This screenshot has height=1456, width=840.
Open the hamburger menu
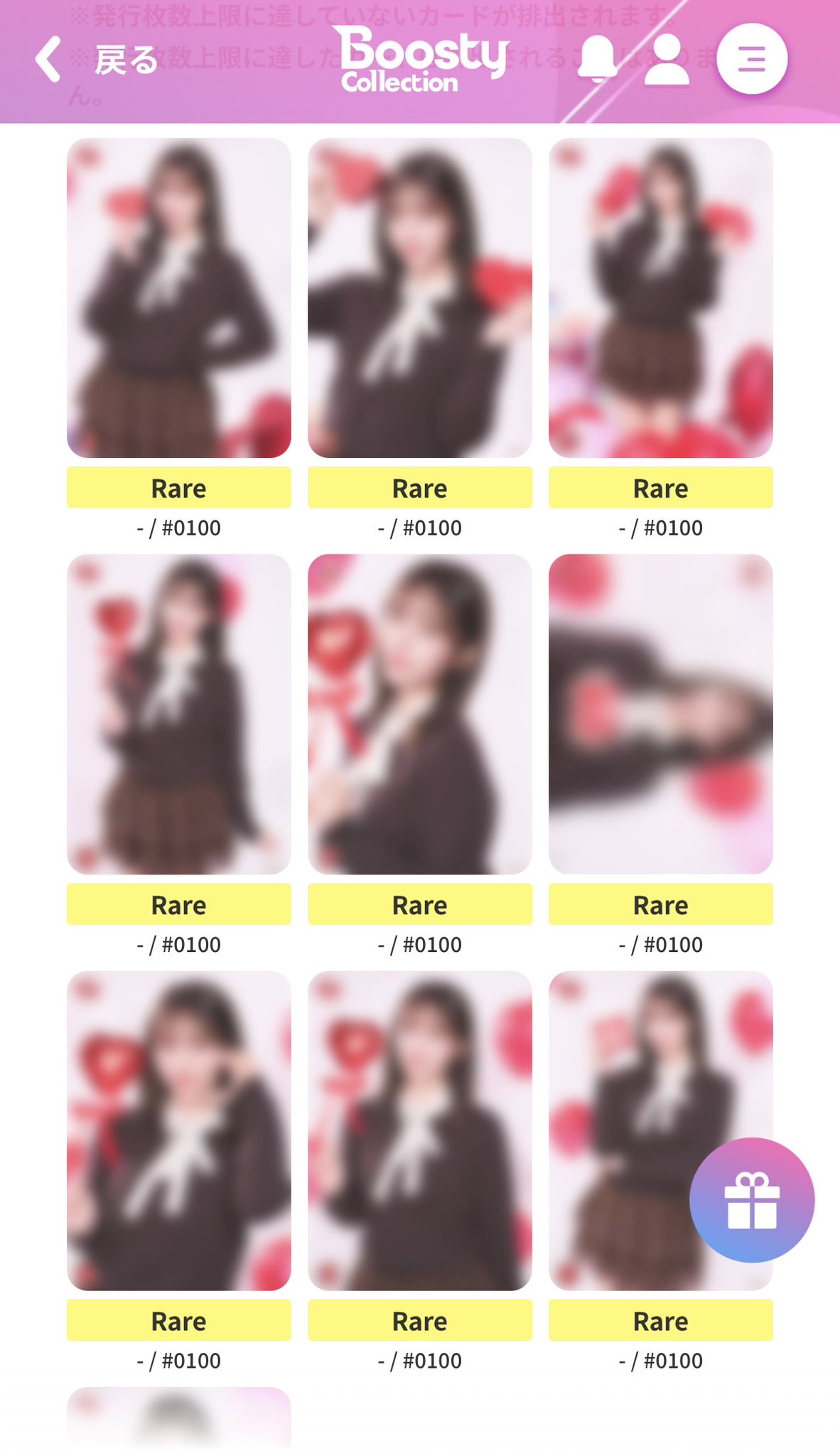(x=751, y=59)
